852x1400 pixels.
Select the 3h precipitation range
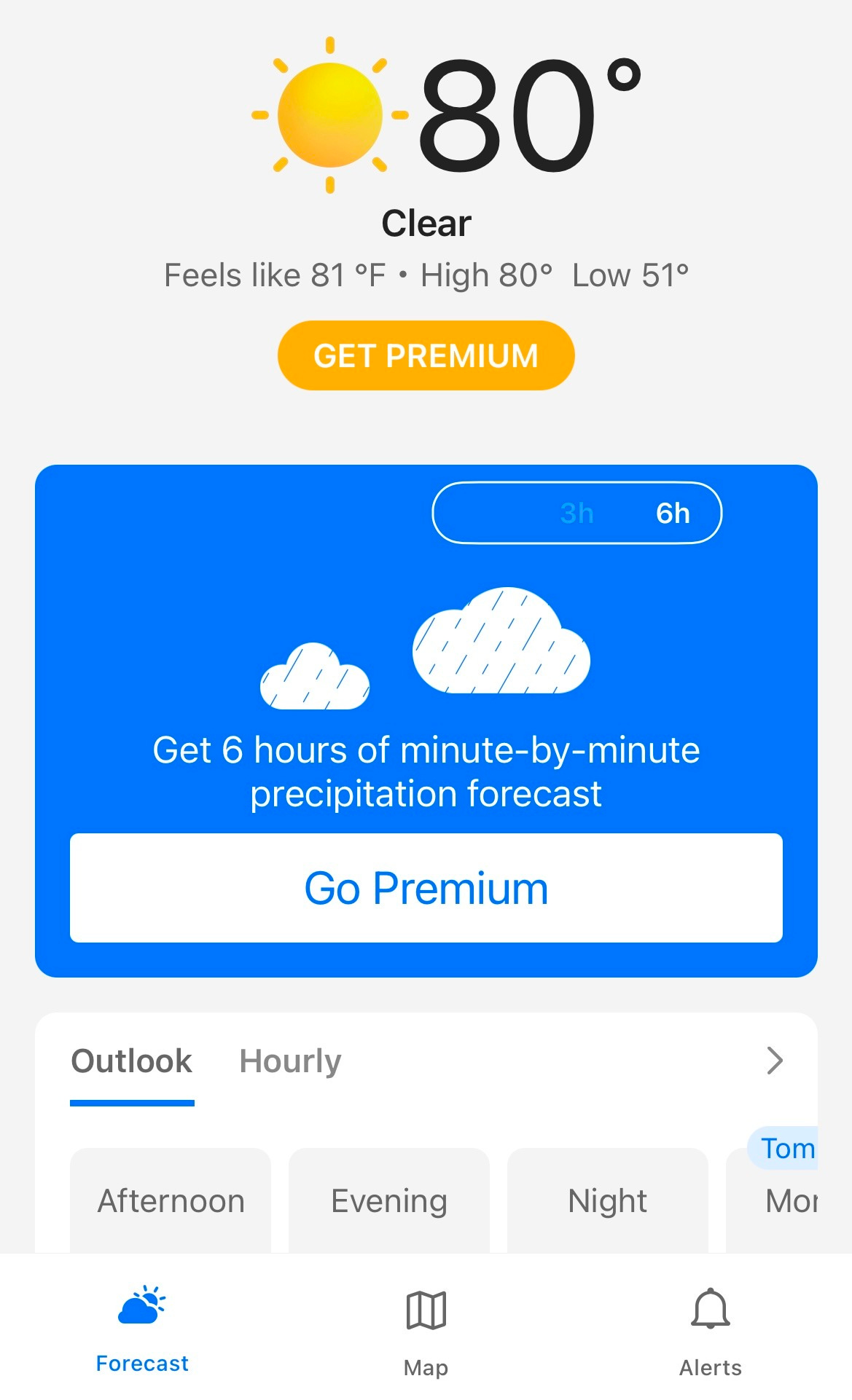click(x=577, y=514)
